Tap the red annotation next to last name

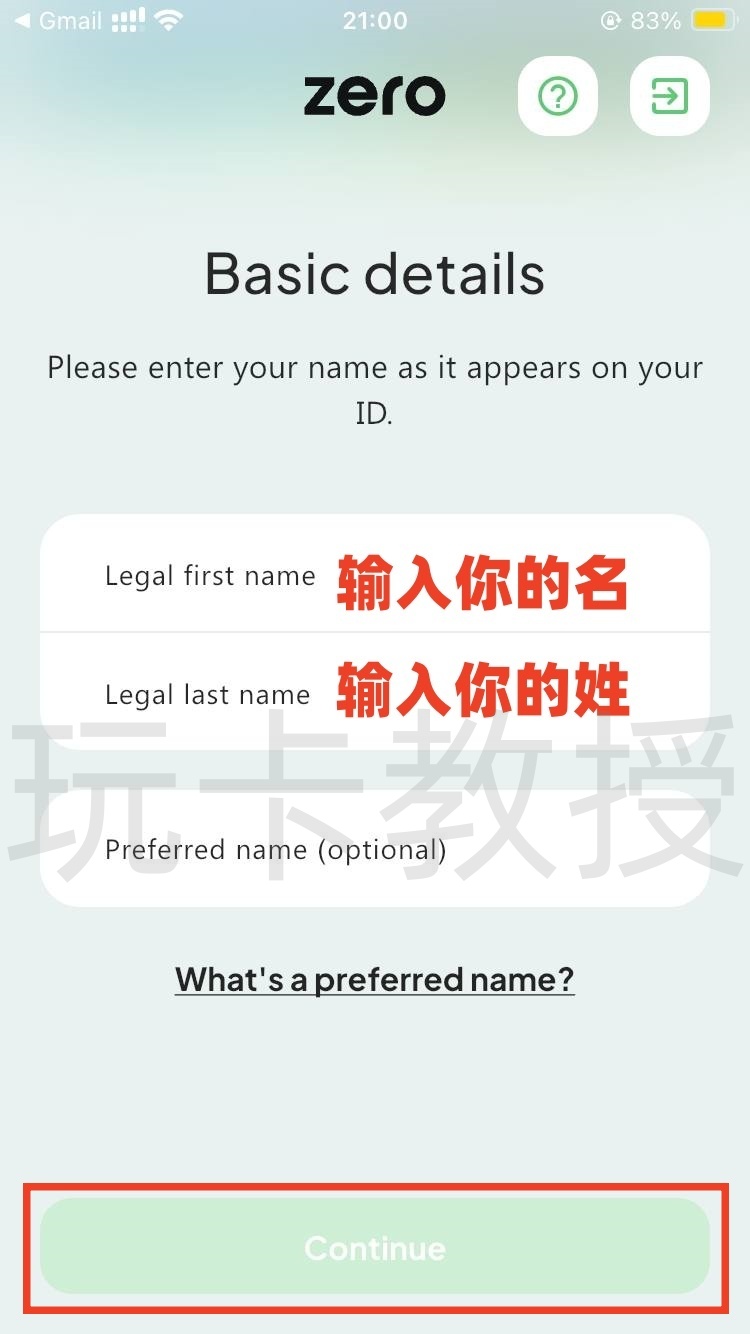click(x=482, y=690)
